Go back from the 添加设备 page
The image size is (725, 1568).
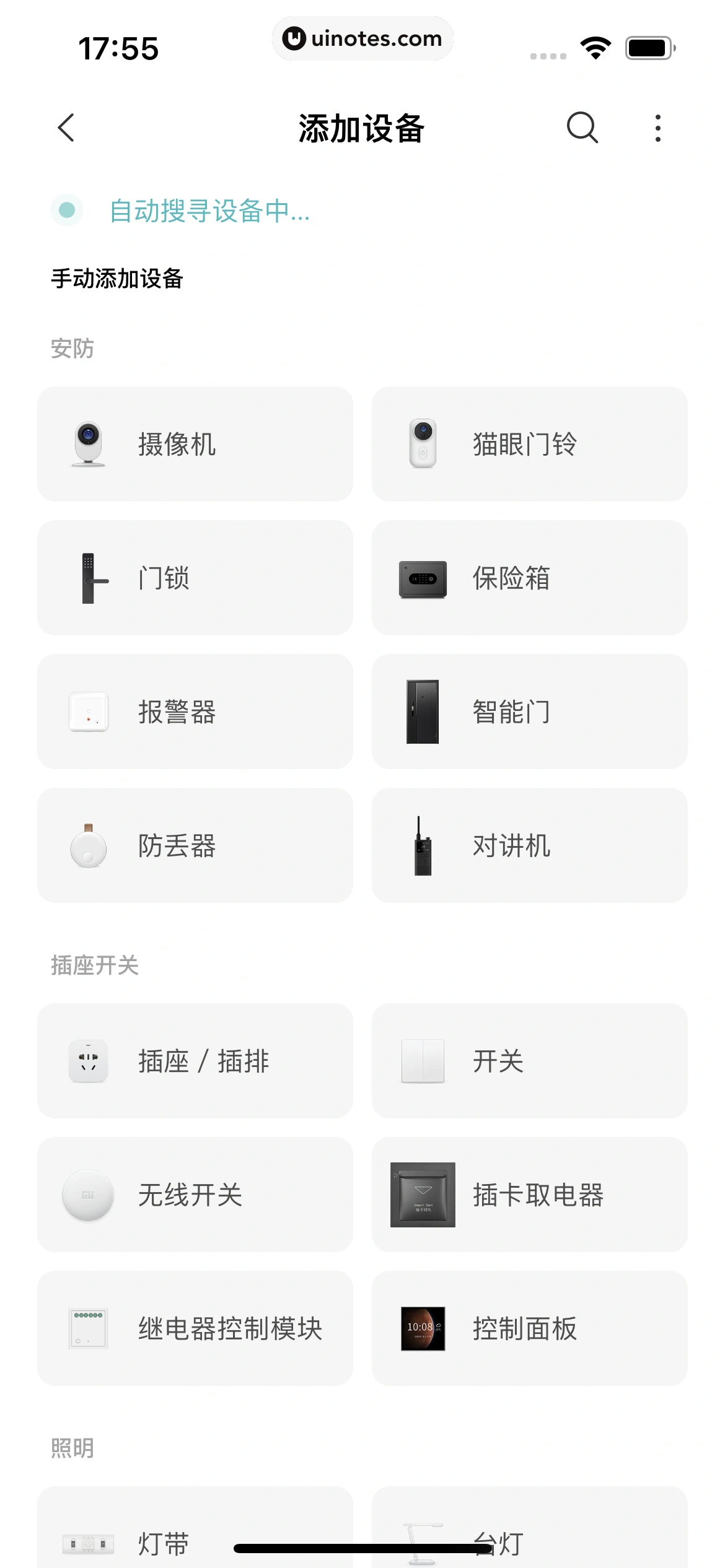[x=66, y=128]
